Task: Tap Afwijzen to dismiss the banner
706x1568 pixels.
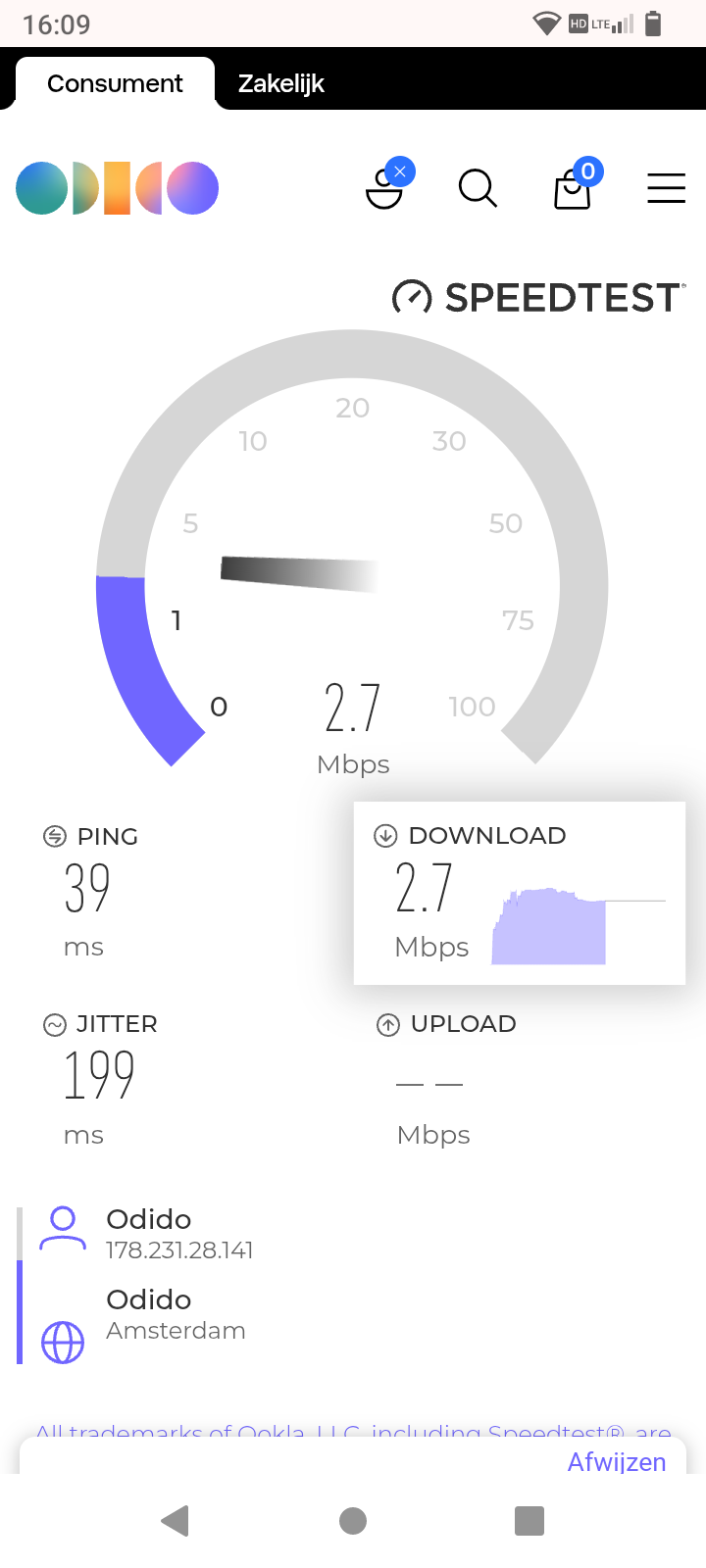Action: pyautogui.click(x=617, y=1461)
